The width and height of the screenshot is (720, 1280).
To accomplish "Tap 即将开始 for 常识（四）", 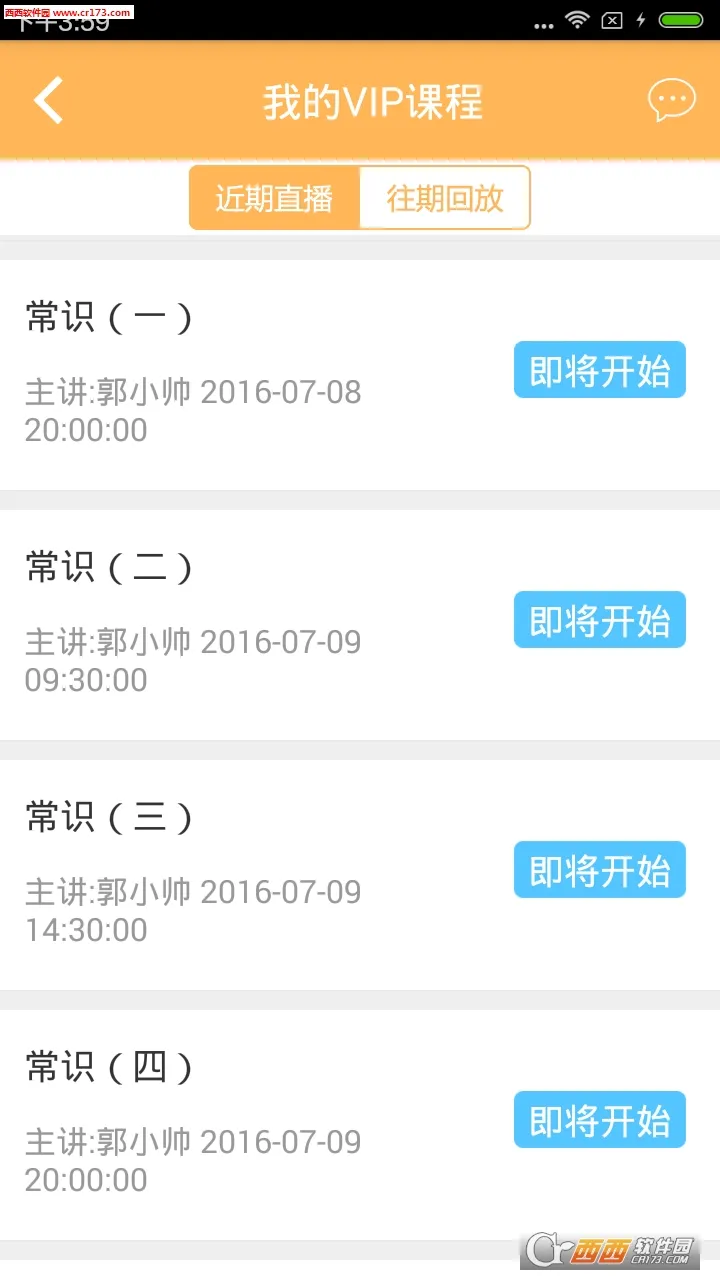I will pos(600,1120).
